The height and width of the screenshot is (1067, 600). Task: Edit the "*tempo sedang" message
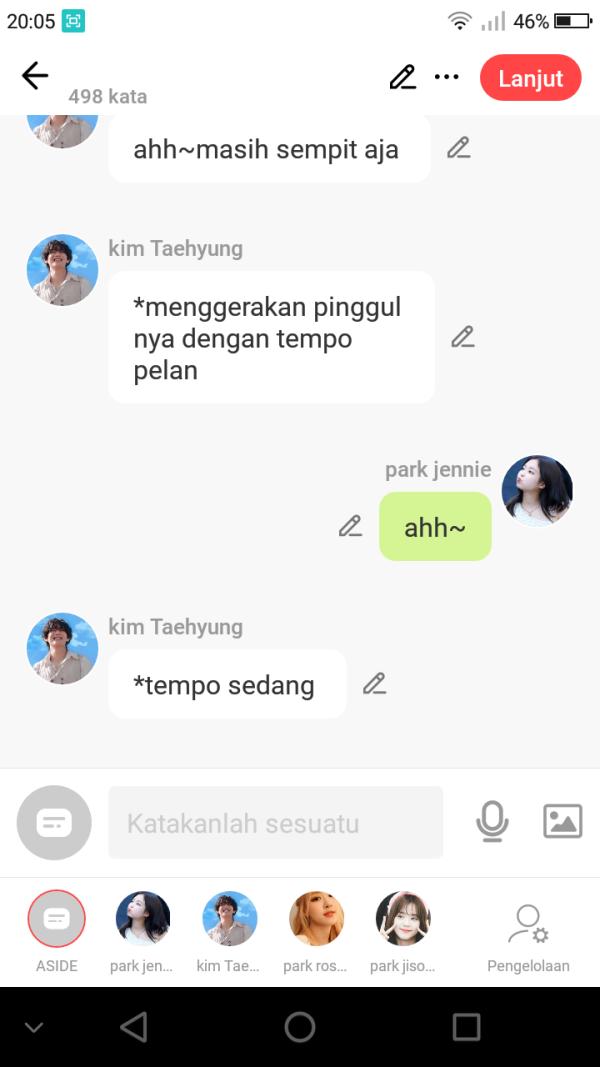(374, 684)
